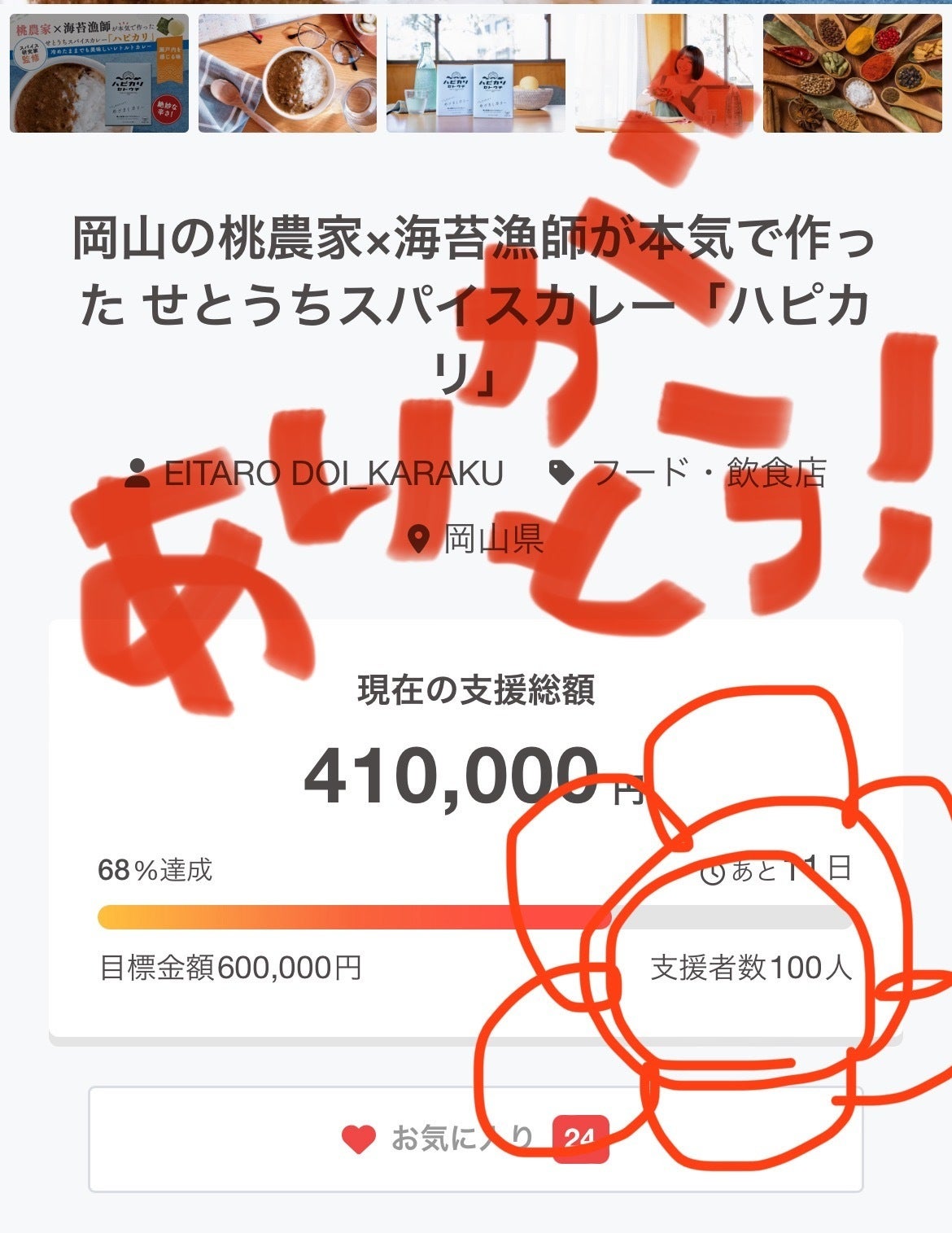Screen dimensions: 952x1233
Task: Open the thumbnail of two boxes by window
Action: [475, 73]
